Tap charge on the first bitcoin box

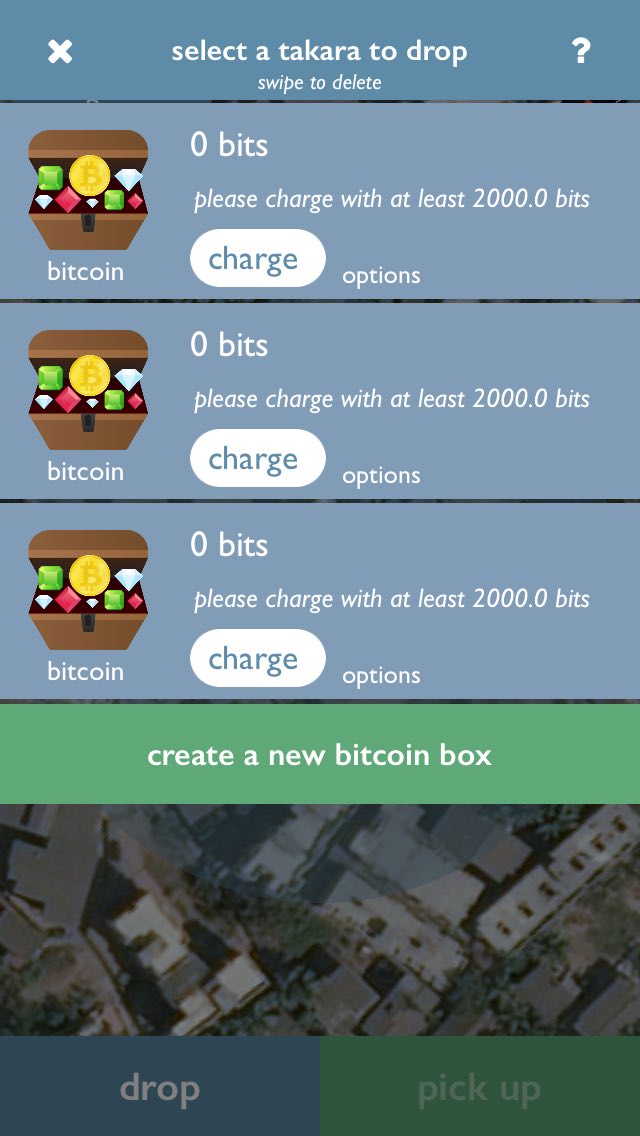pyautogui.click(x=257, y=258)
